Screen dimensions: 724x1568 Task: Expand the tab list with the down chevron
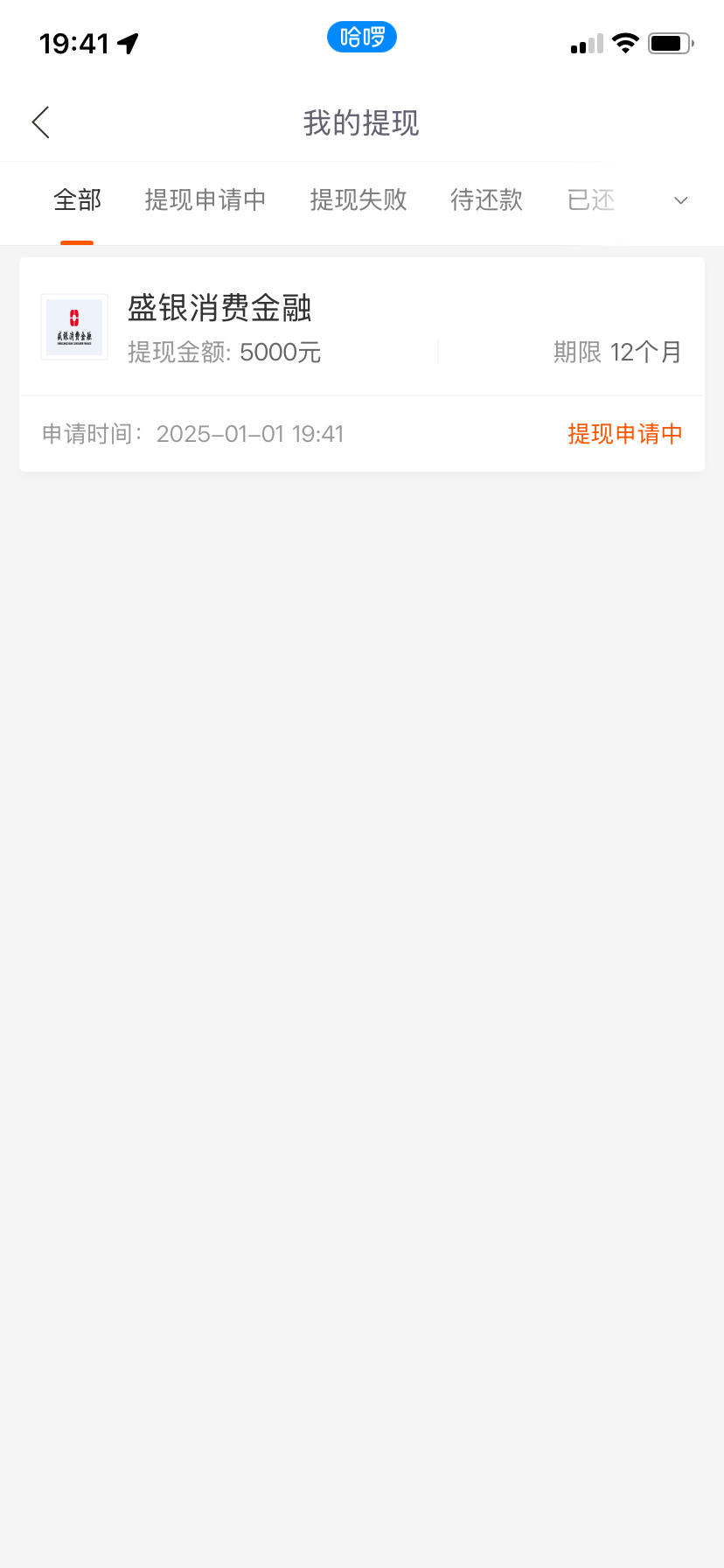pyautogui.click(x=680, y=201)
